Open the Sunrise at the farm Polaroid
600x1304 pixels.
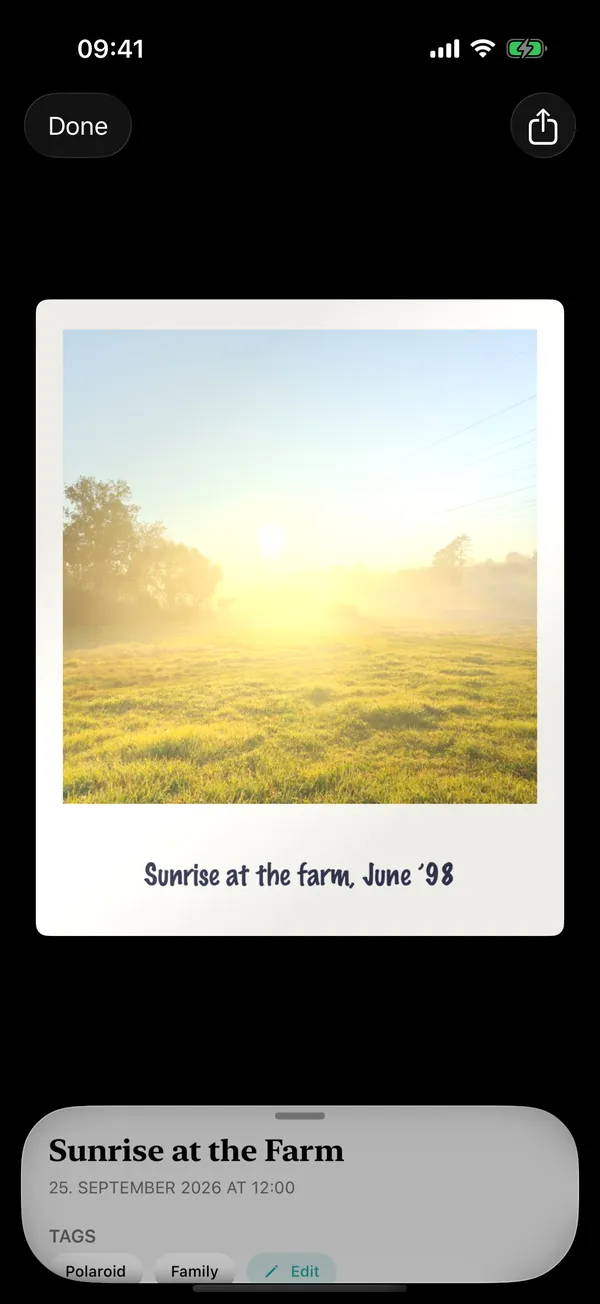pos(300,617)
